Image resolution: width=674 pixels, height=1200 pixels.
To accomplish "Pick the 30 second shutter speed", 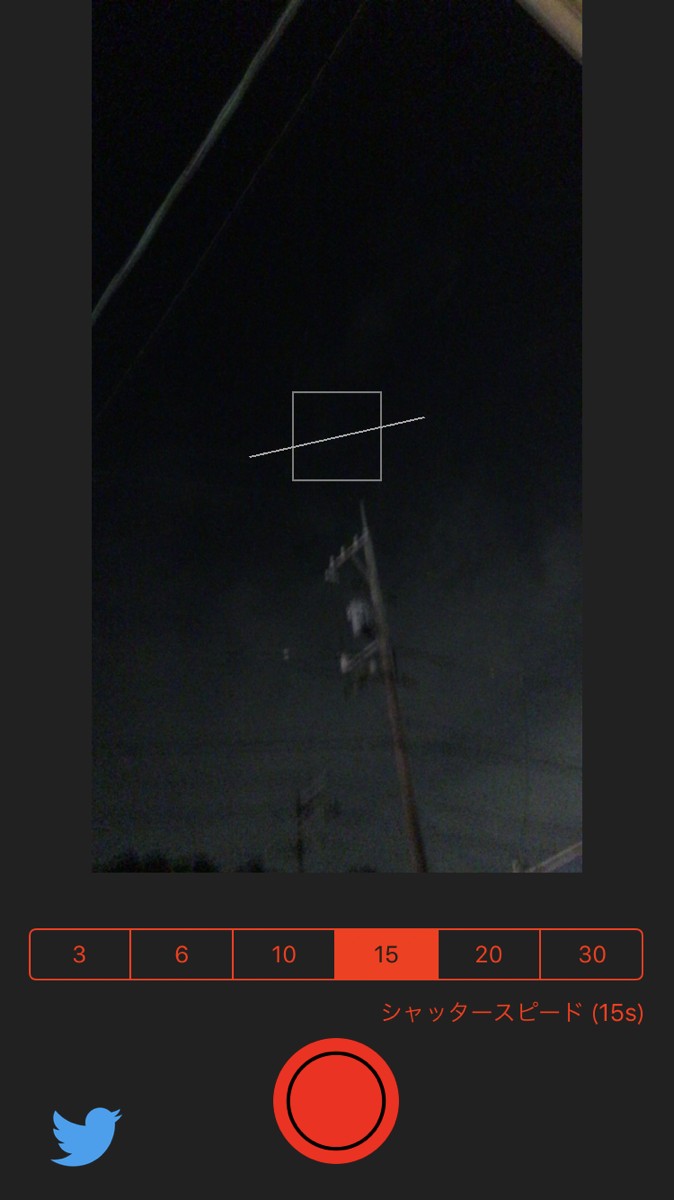I will [x=591, y=954].
